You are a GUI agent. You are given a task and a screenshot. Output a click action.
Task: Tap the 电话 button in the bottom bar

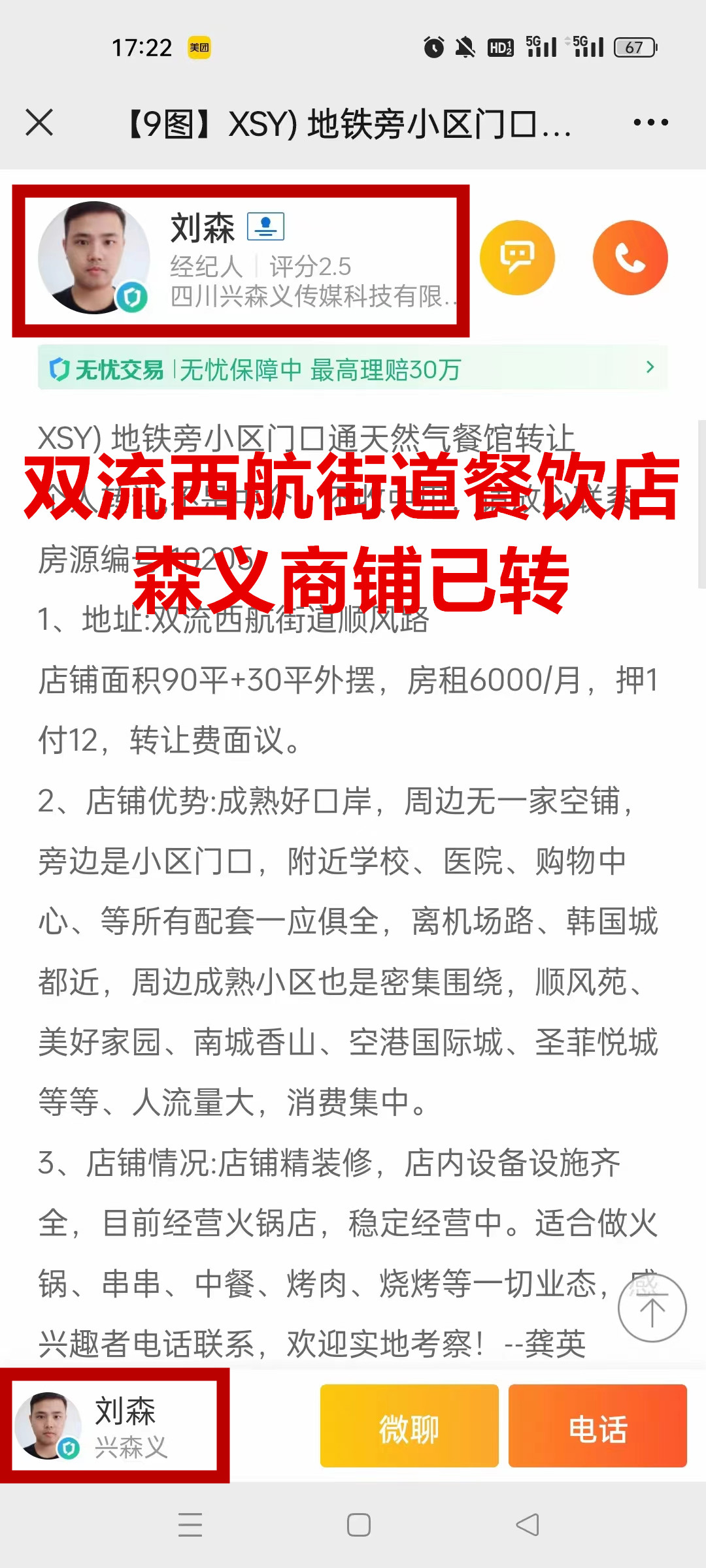(x=597, y=1426)
